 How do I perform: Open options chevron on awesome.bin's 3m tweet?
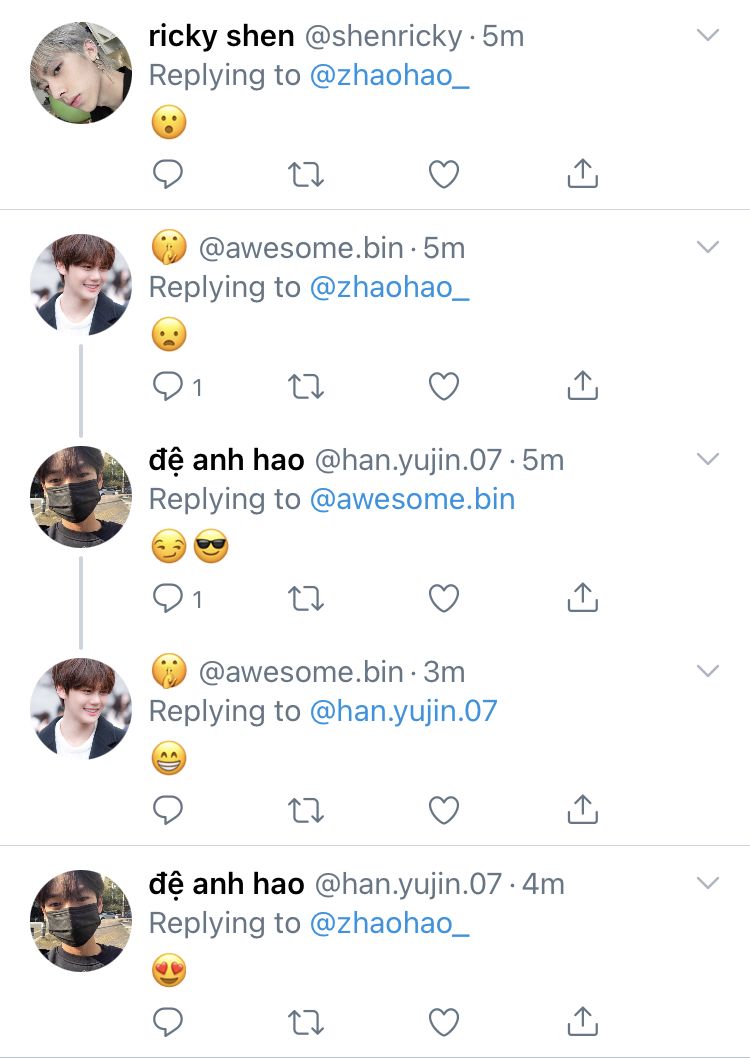coord(708,671)
